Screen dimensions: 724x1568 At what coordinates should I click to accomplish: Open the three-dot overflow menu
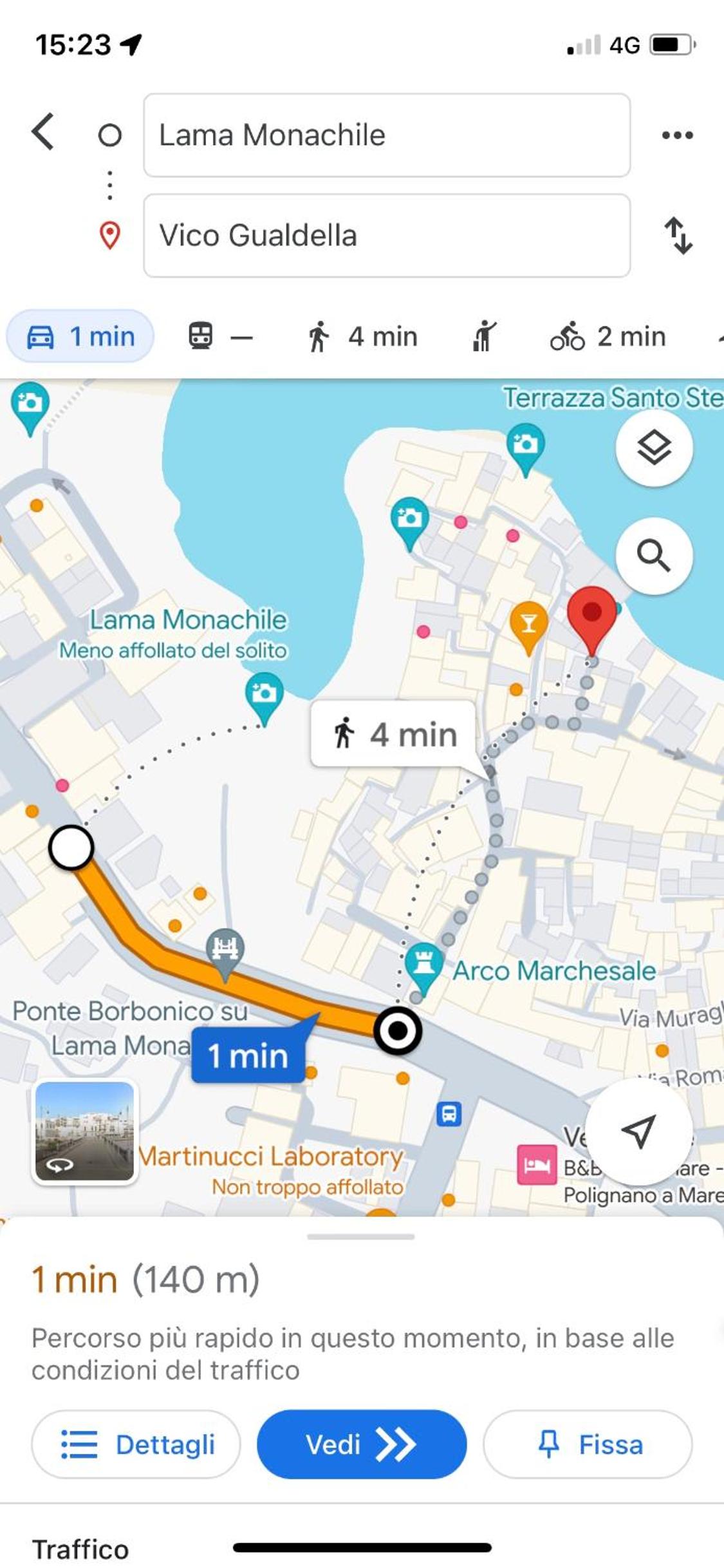(678, 135)
